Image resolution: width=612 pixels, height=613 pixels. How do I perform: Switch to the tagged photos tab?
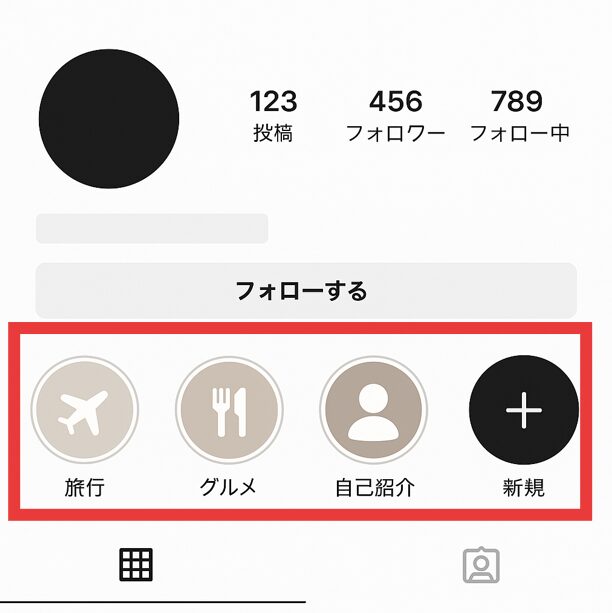coord(480,566)
